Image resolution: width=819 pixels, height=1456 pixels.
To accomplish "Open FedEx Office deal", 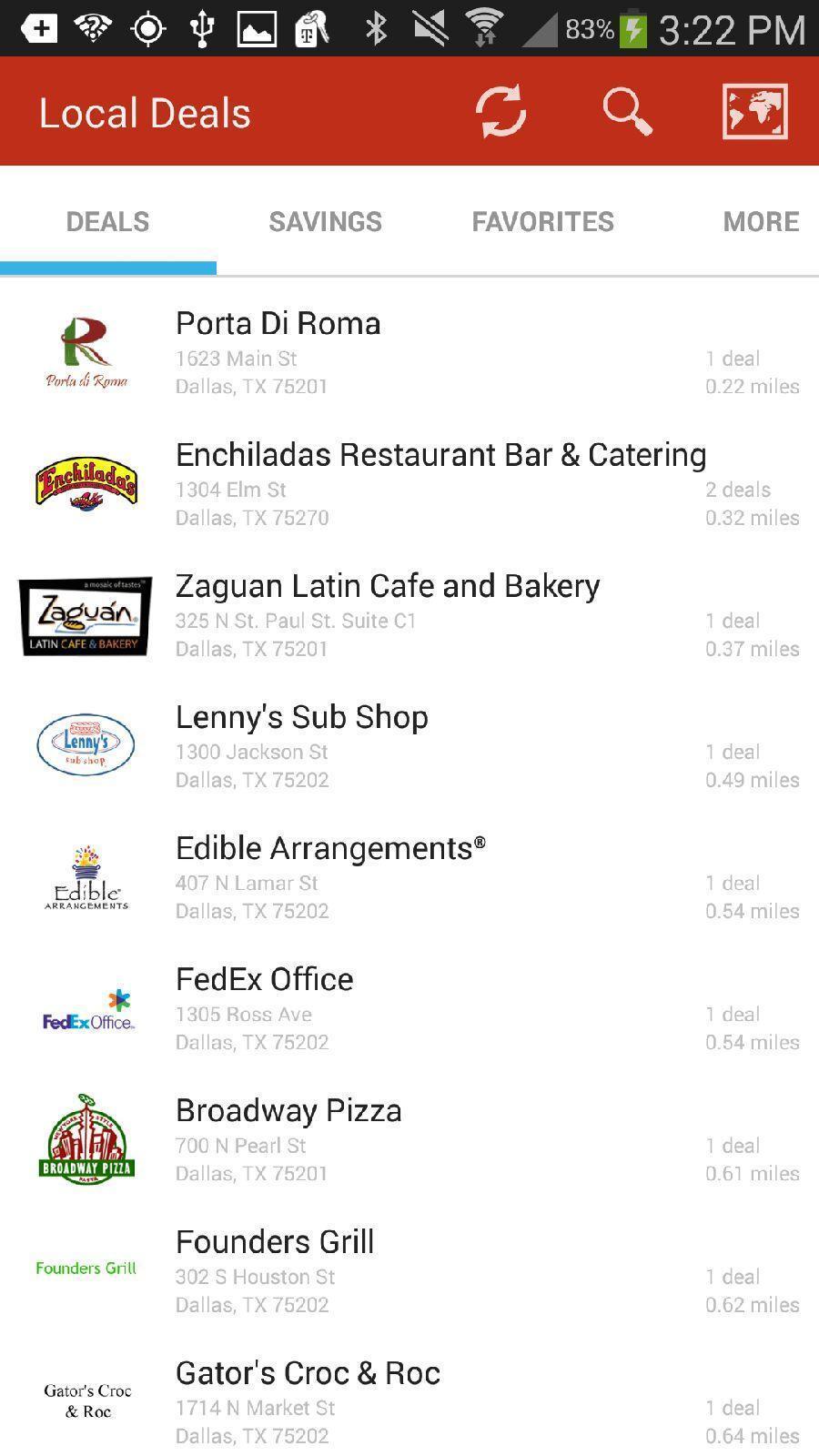I will tap(409, 1009).
